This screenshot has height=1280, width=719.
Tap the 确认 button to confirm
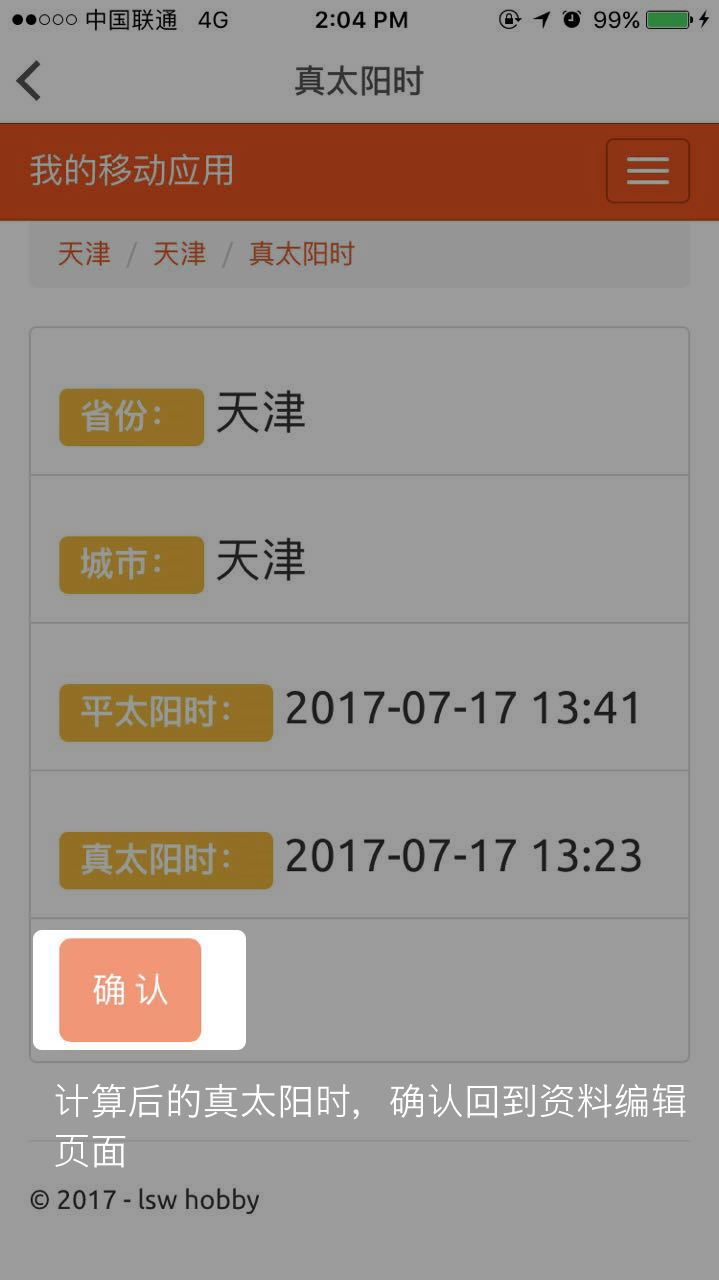(130, 990)
